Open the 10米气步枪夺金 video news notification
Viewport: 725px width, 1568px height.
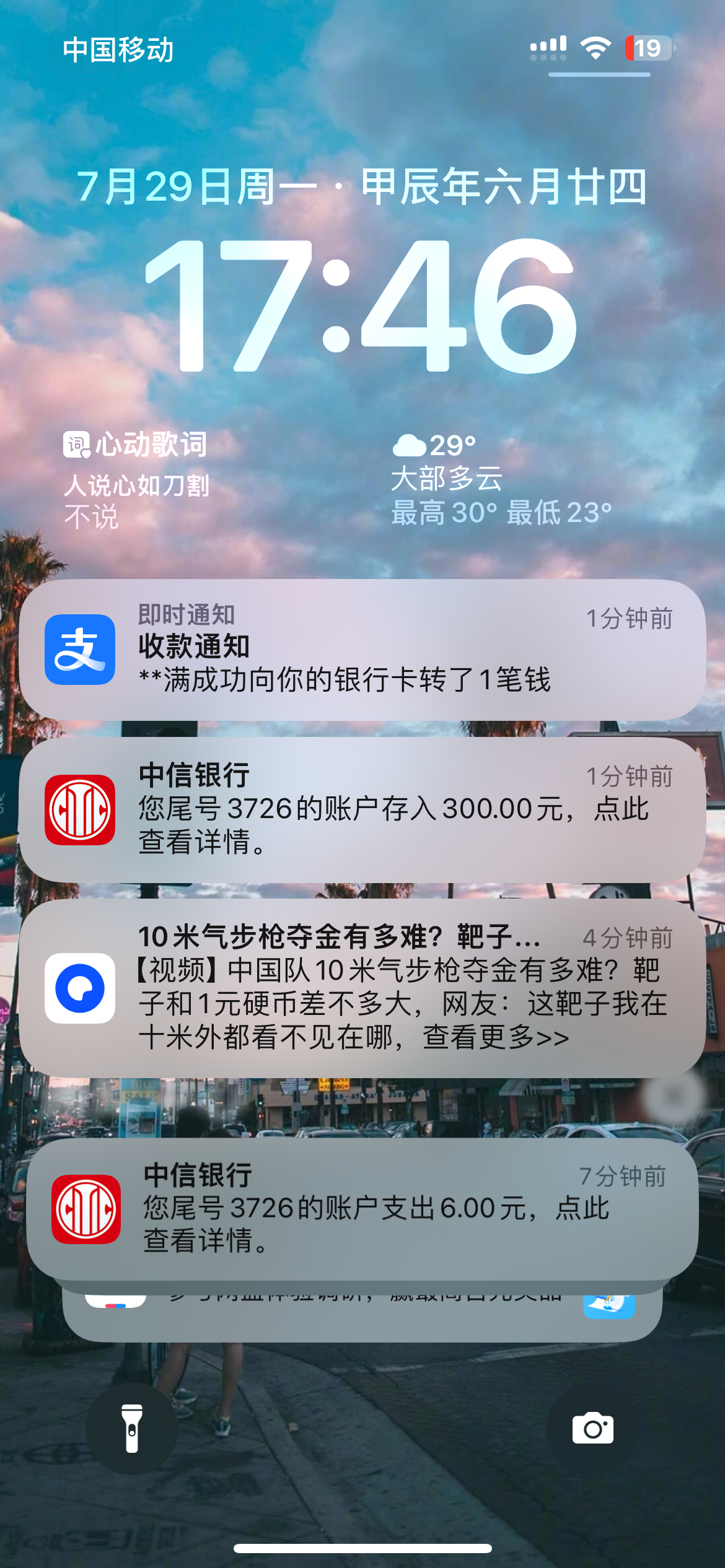pos(362,987)
